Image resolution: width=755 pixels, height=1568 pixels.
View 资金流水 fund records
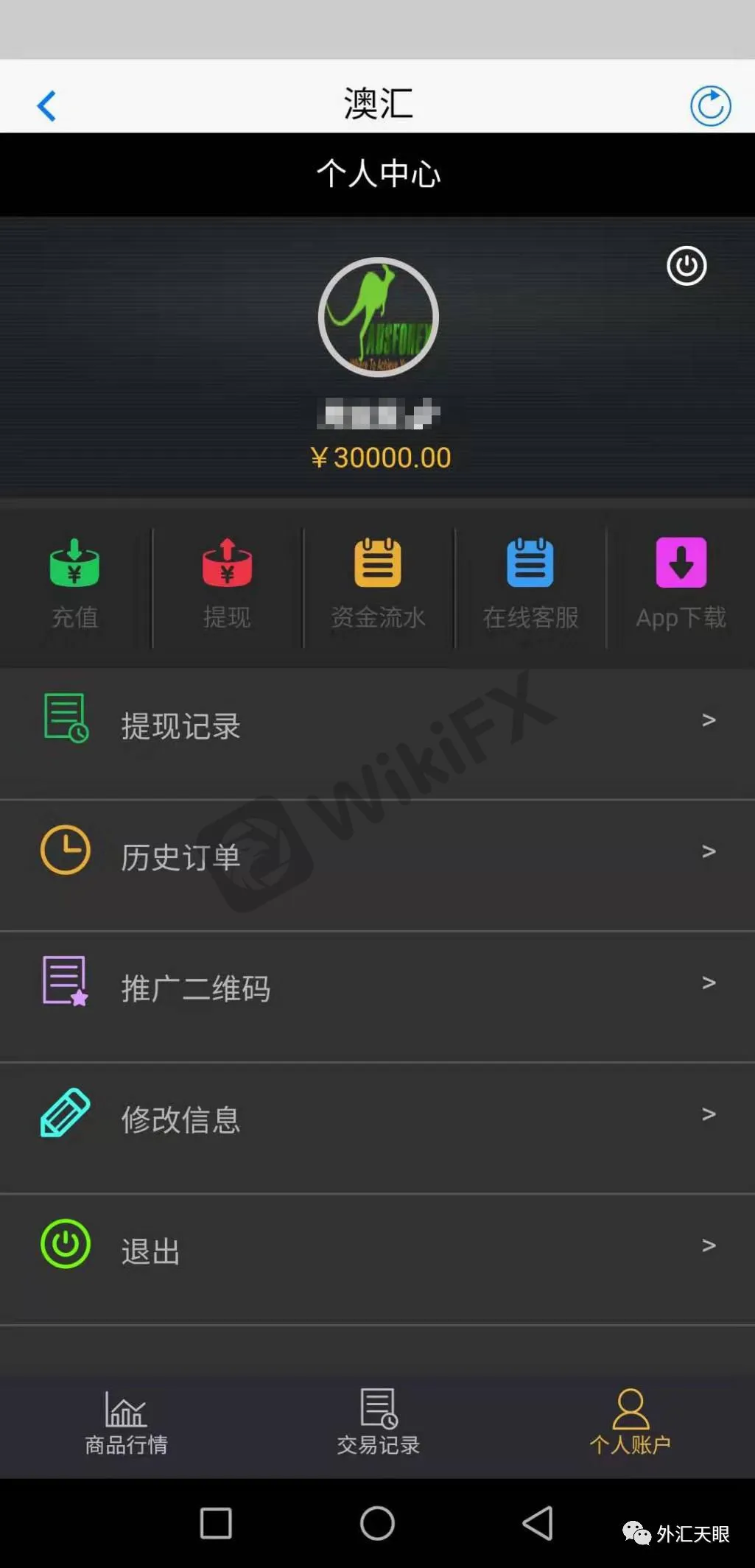[378, 583]
